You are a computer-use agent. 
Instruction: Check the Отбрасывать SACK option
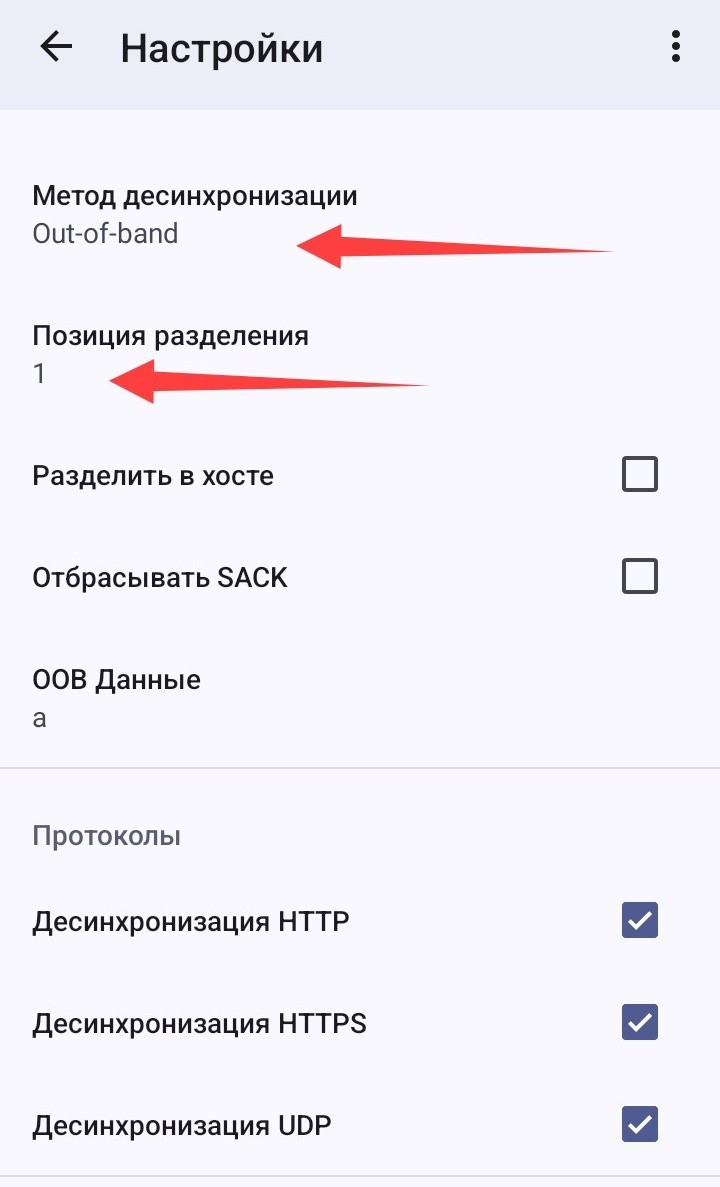click(640, 577)
